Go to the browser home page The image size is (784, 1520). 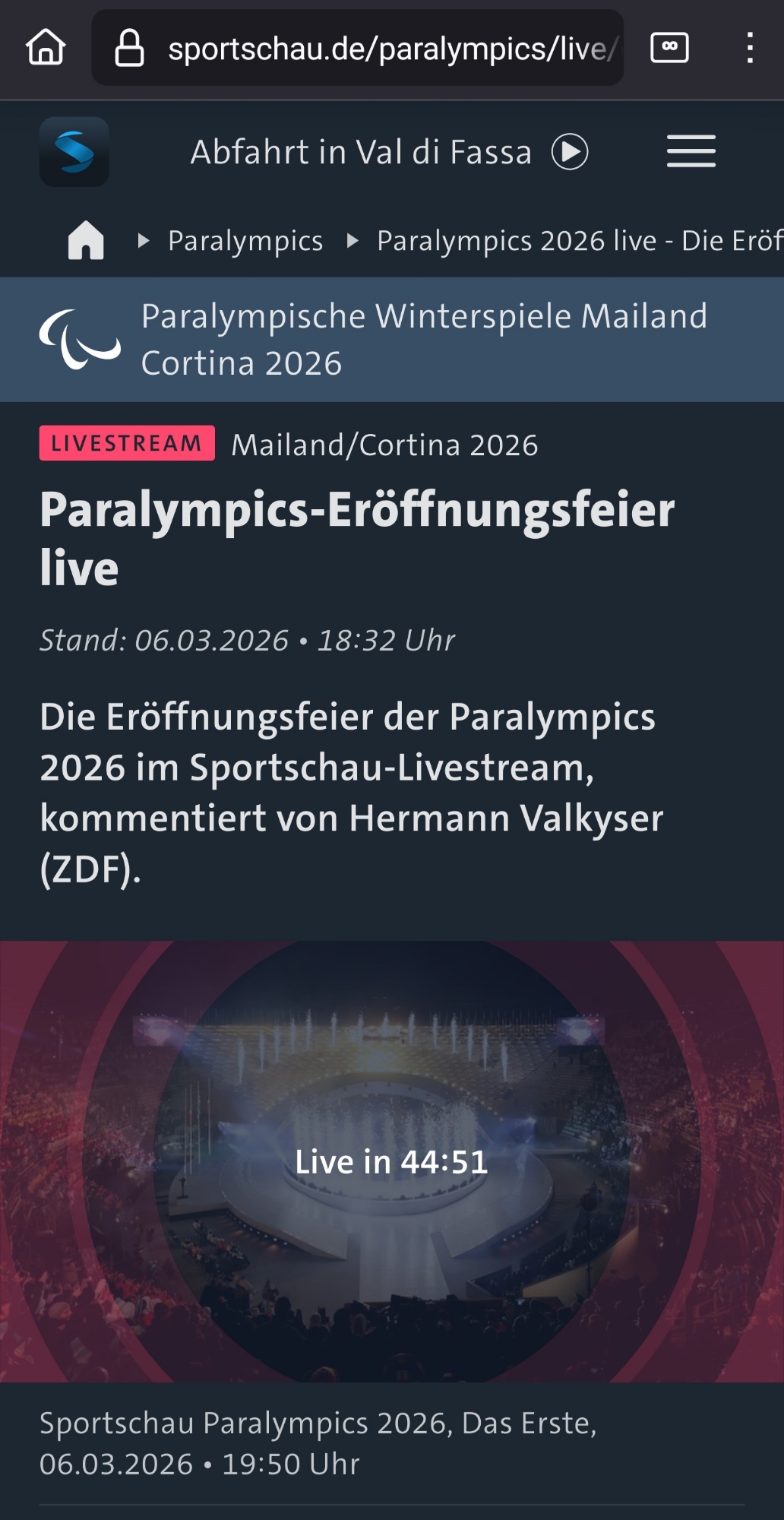click(x=46, y=48)
